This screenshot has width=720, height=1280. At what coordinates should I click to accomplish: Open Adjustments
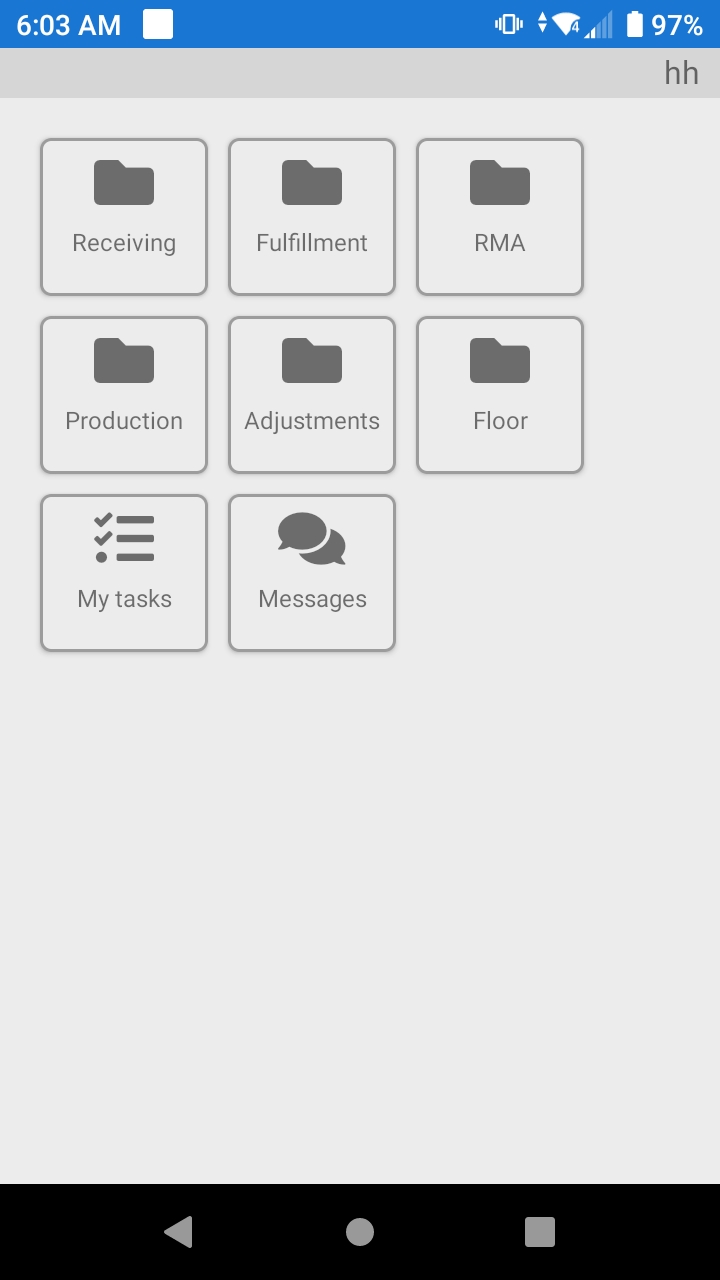pos(312,395)
